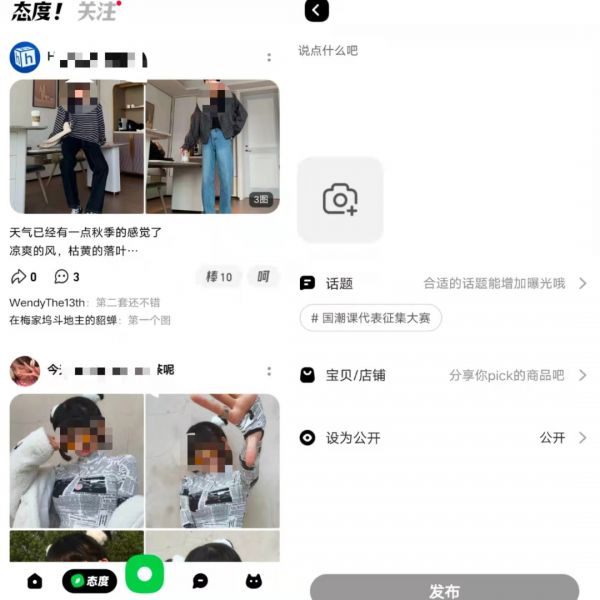
Task: Tap the green circle publish button
Action: pos(145,574)
